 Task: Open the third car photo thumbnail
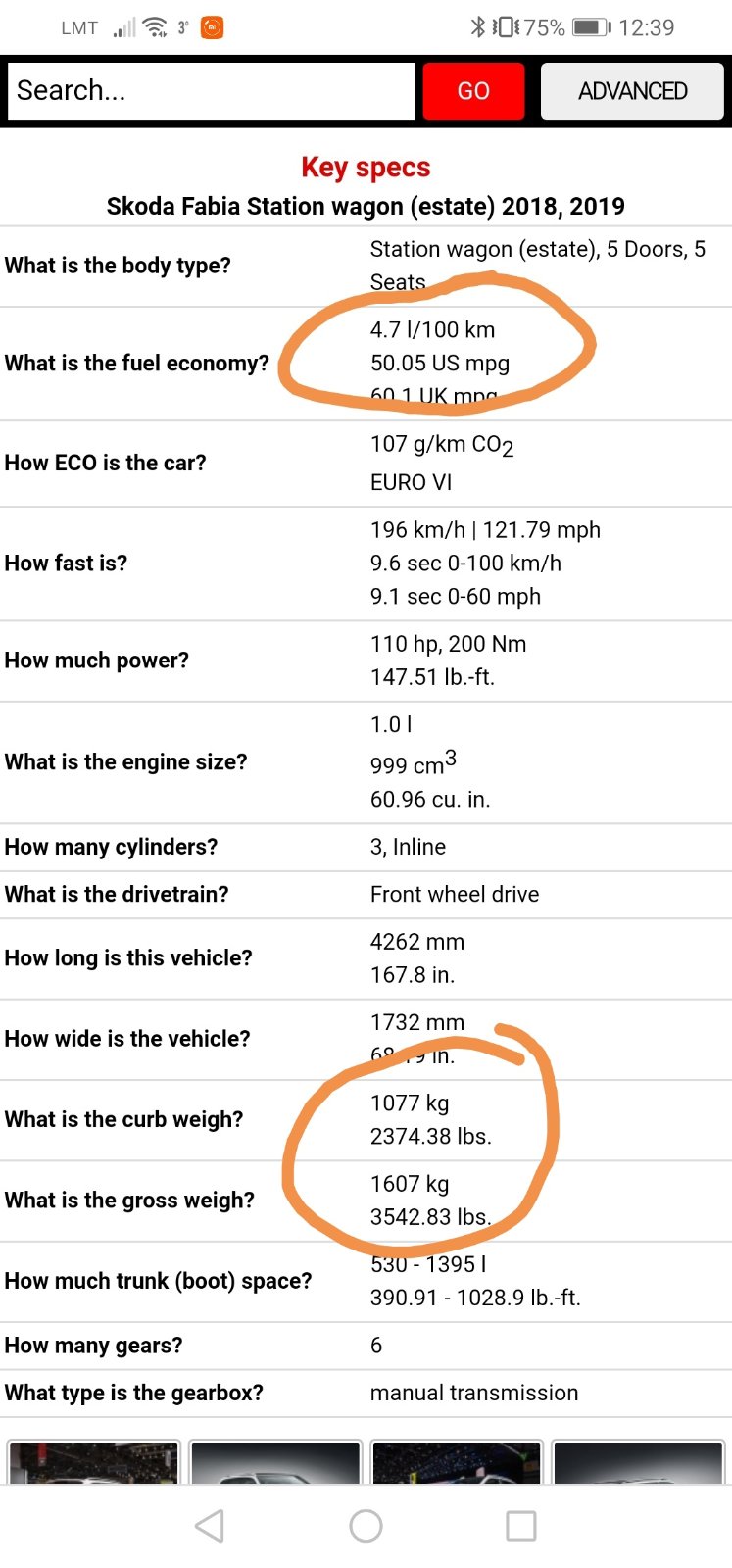(x=458, y=1462)
